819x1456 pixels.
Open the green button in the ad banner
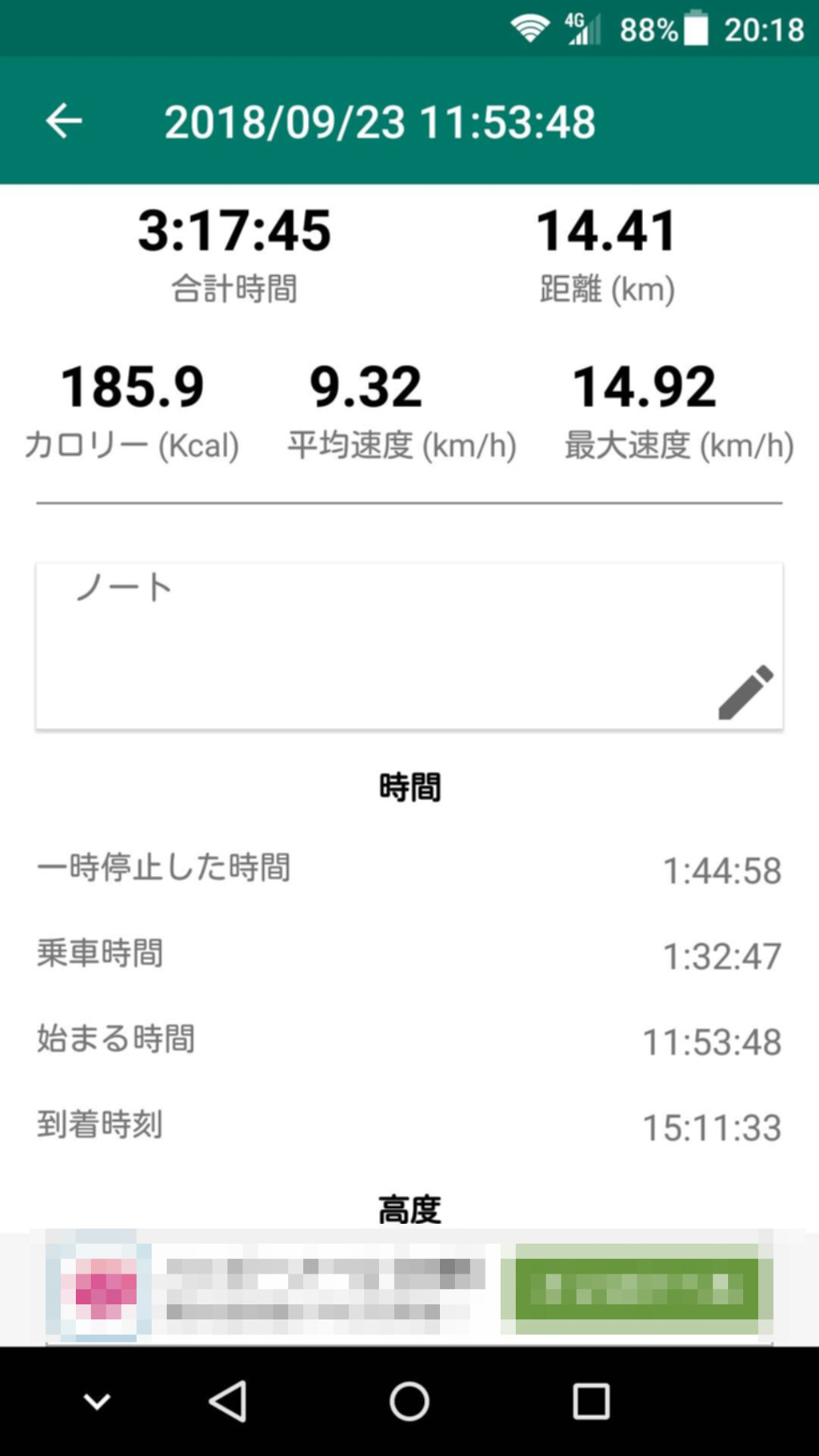point(637,1289)
